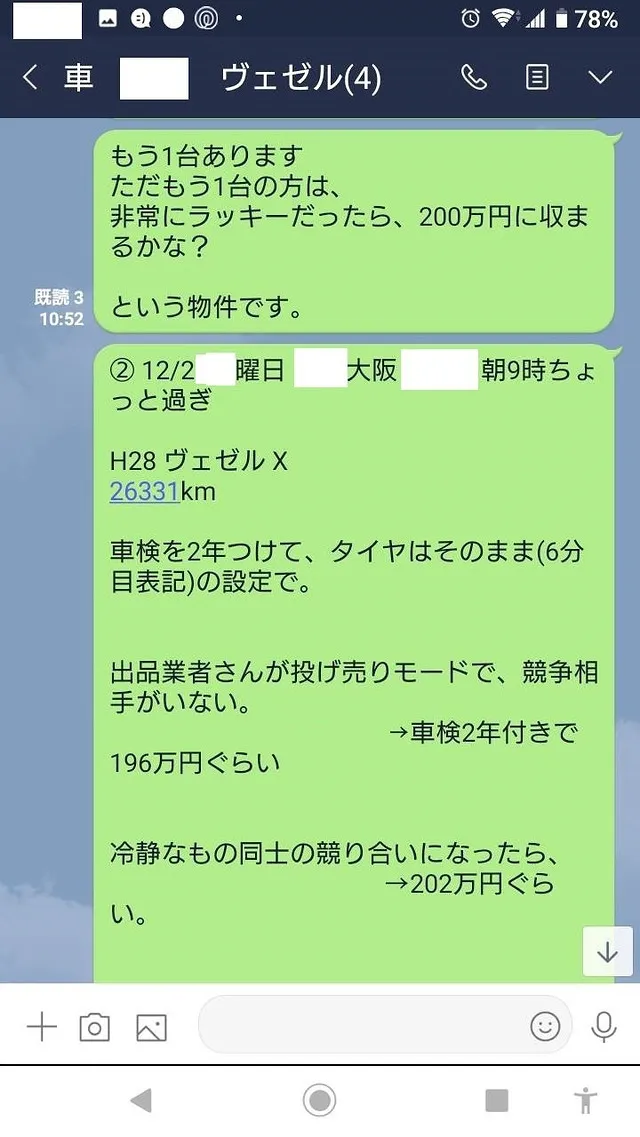Focus the message input field
This screenshot has width=640, height=1137.
click(x=360, y=1025)
